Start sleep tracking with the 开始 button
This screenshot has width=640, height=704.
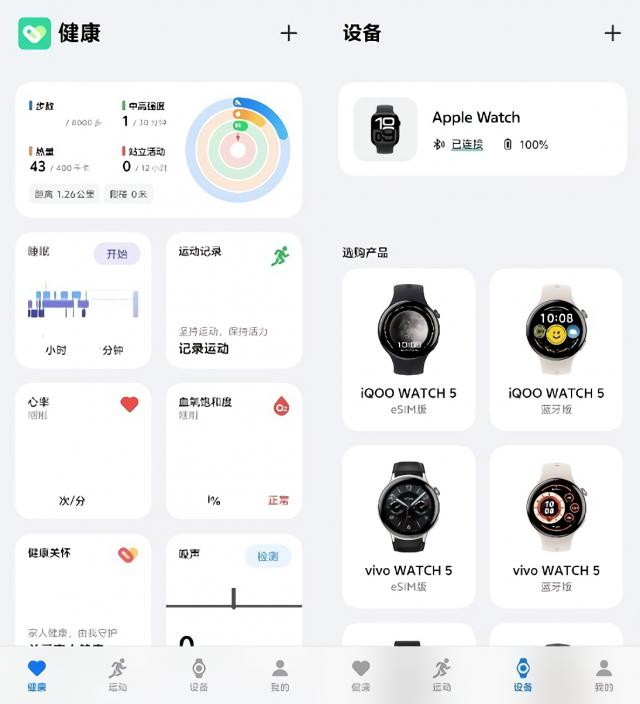(x=117, y=254)
